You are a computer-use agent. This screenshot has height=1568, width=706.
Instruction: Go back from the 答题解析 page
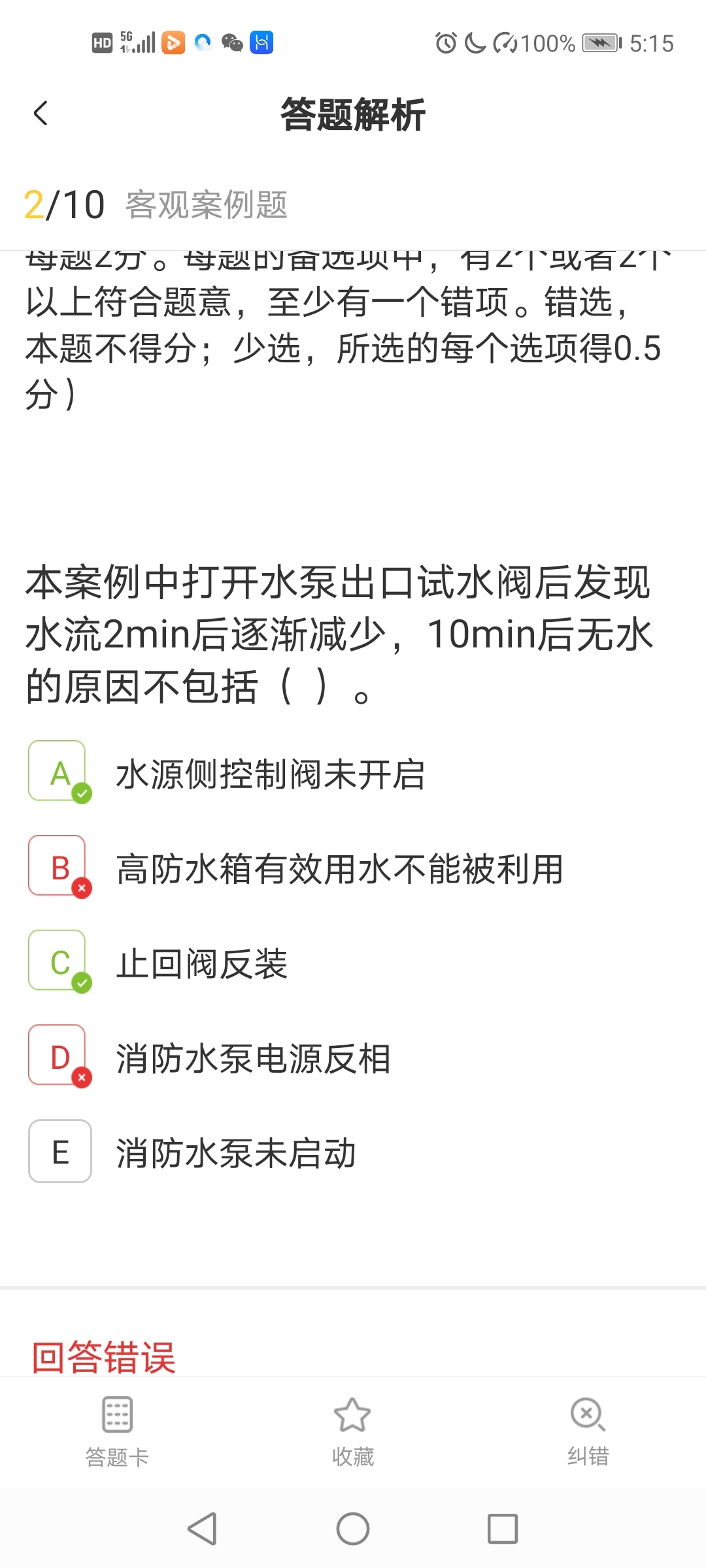pyautogui.click(x=41, y=114)
